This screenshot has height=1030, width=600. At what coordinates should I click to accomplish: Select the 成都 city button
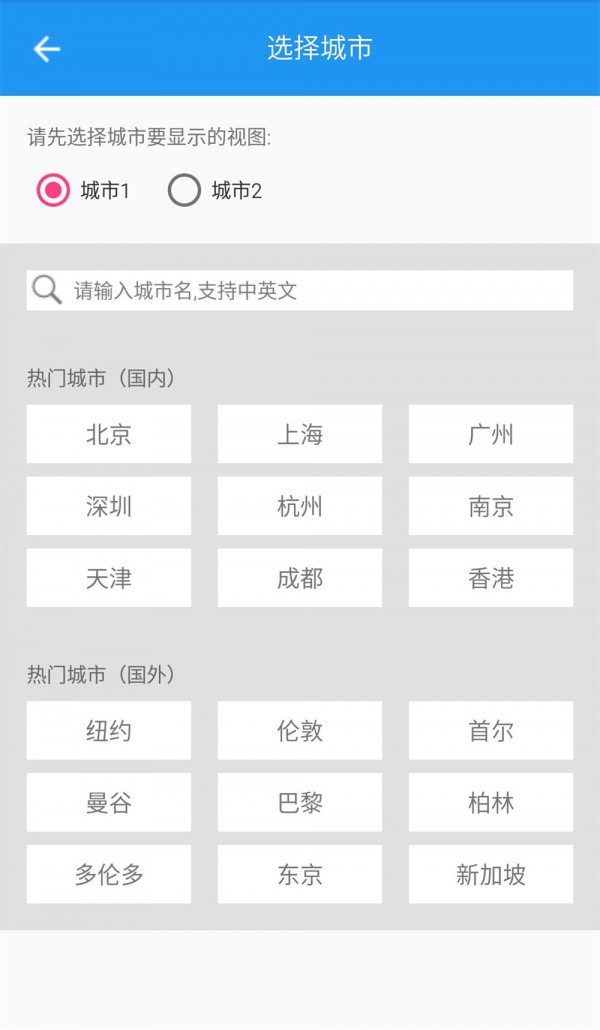pyautogui.click(x=300, y=578)
